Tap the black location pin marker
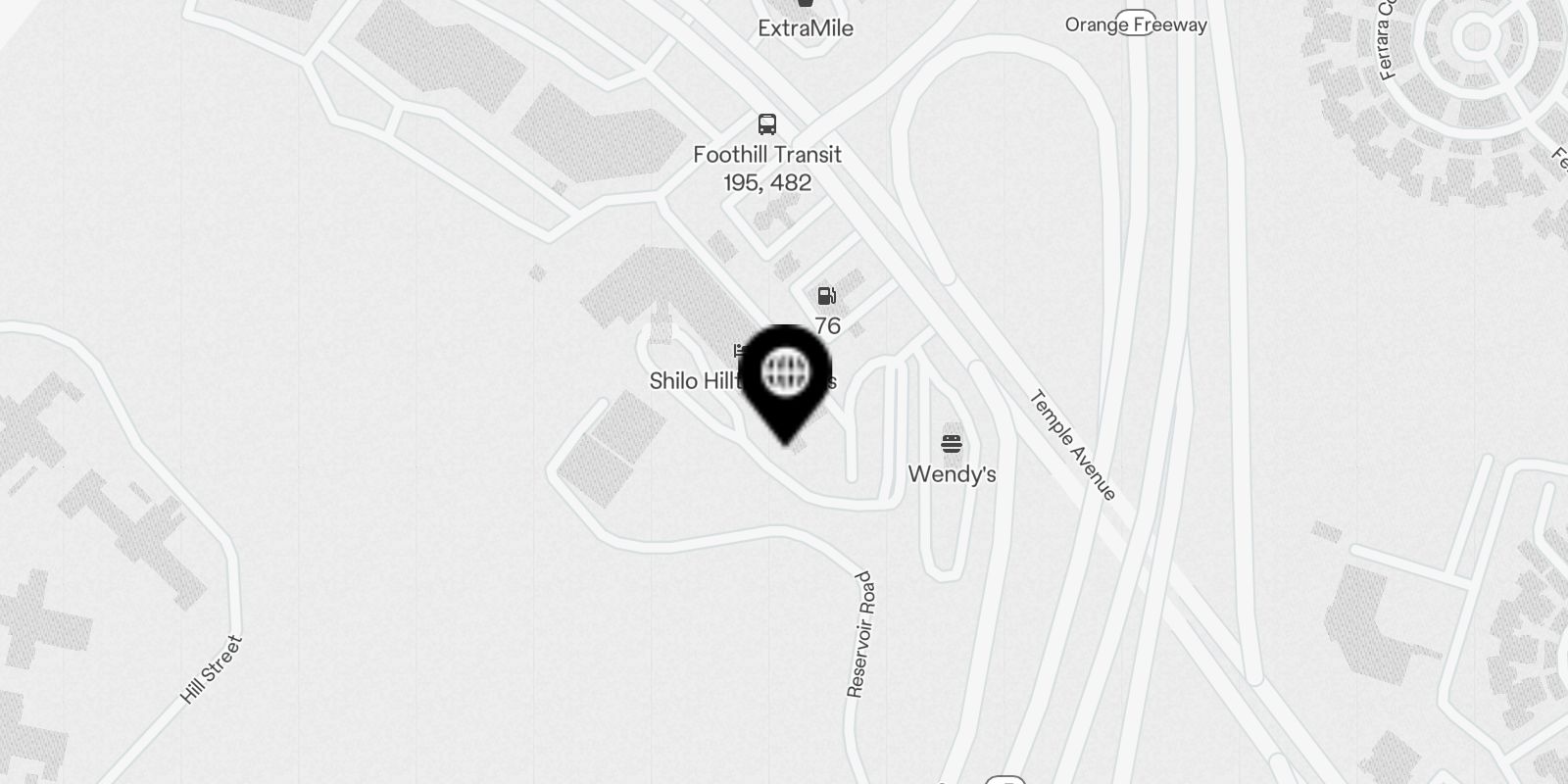 [785, 375]
